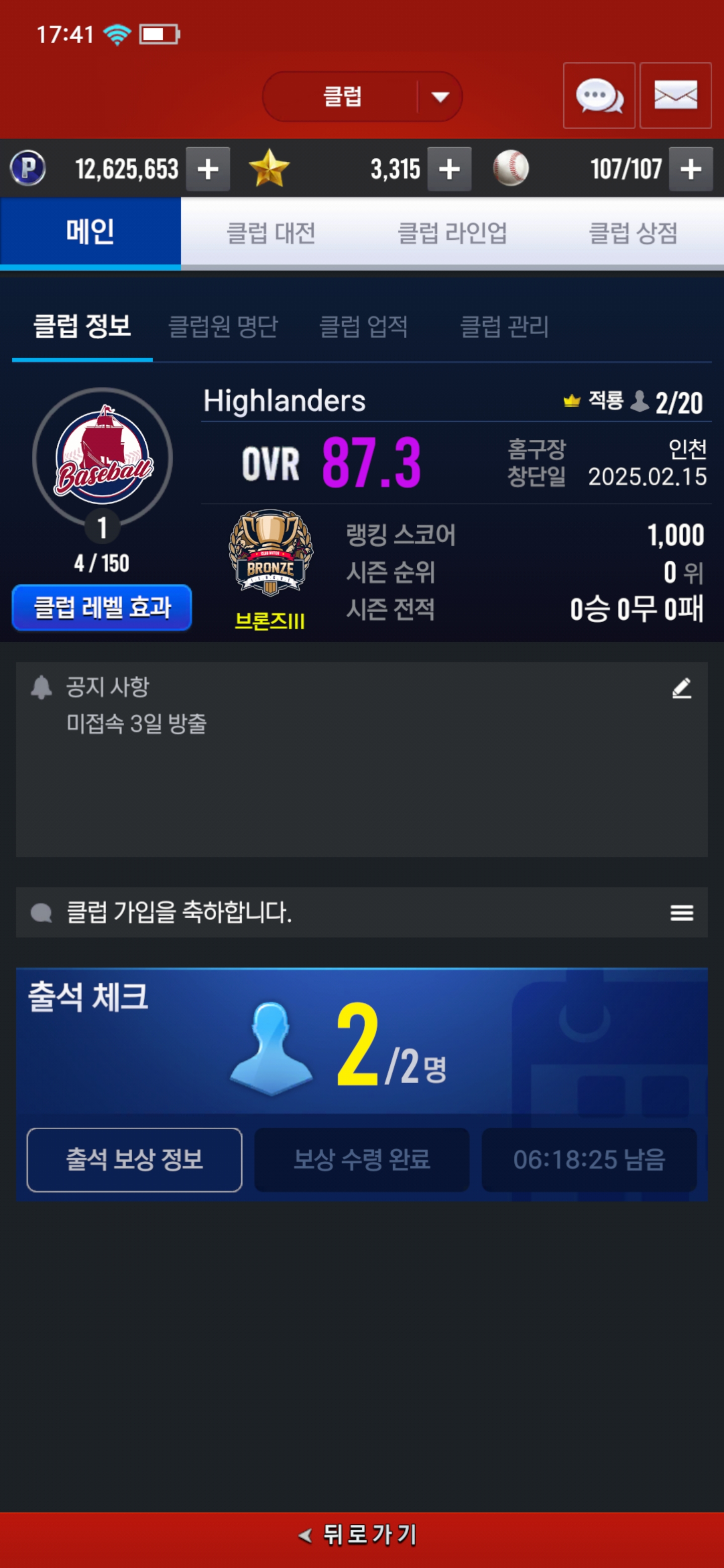Select the 메인 tab
Image resolution: width=724 pixels, height=1568 pixels.
[x=90, y=233]
